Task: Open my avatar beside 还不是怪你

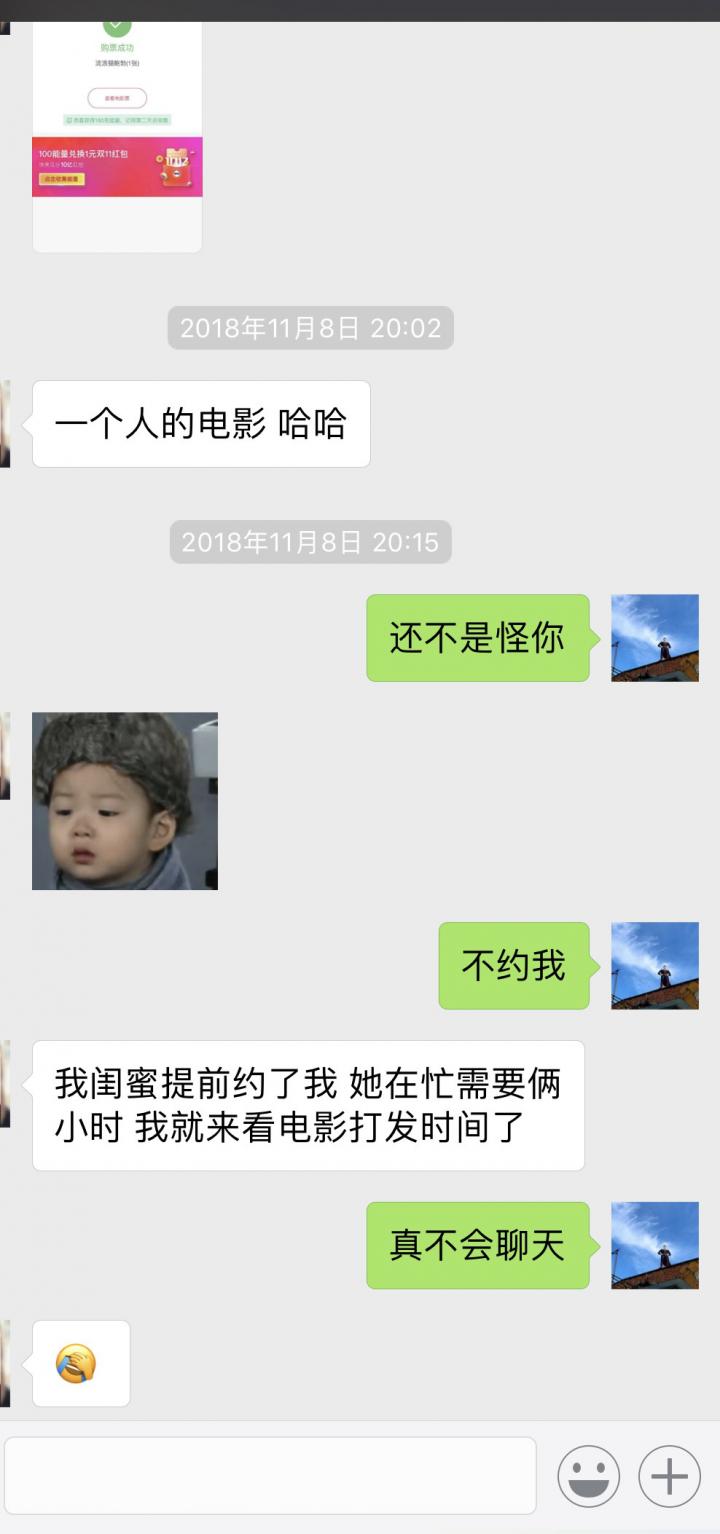Action: [x=655, y=638]
